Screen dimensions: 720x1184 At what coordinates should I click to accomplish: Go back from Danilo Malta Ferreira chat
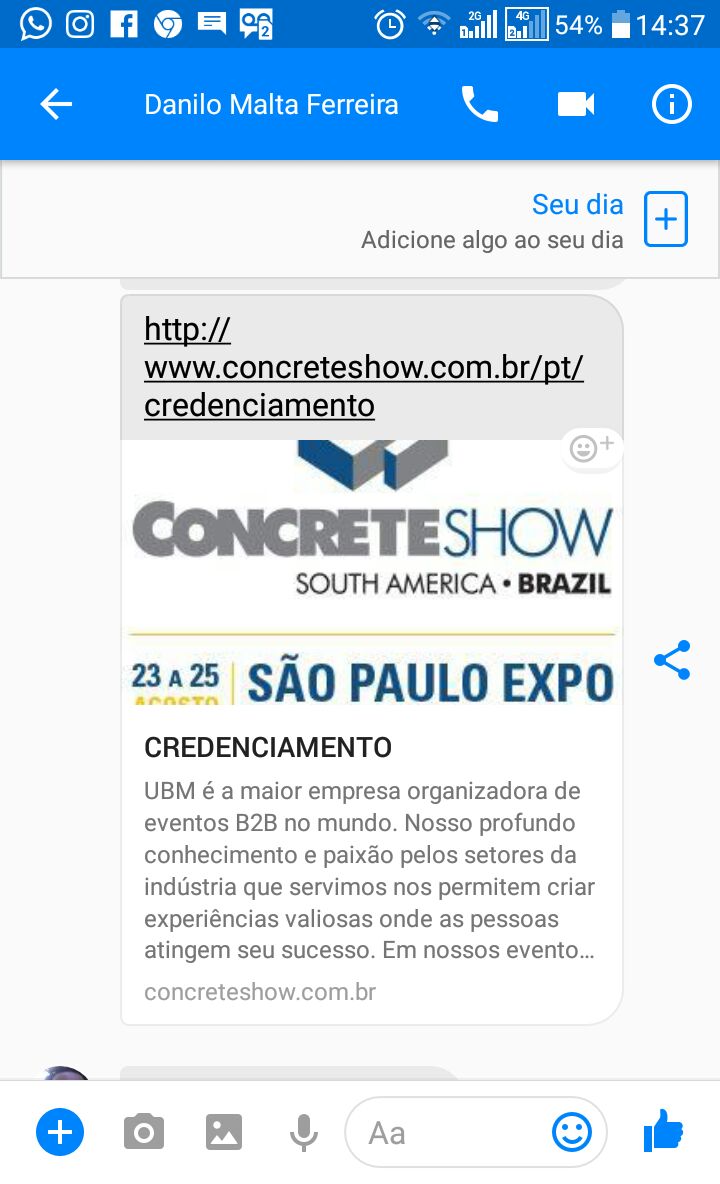57,104
